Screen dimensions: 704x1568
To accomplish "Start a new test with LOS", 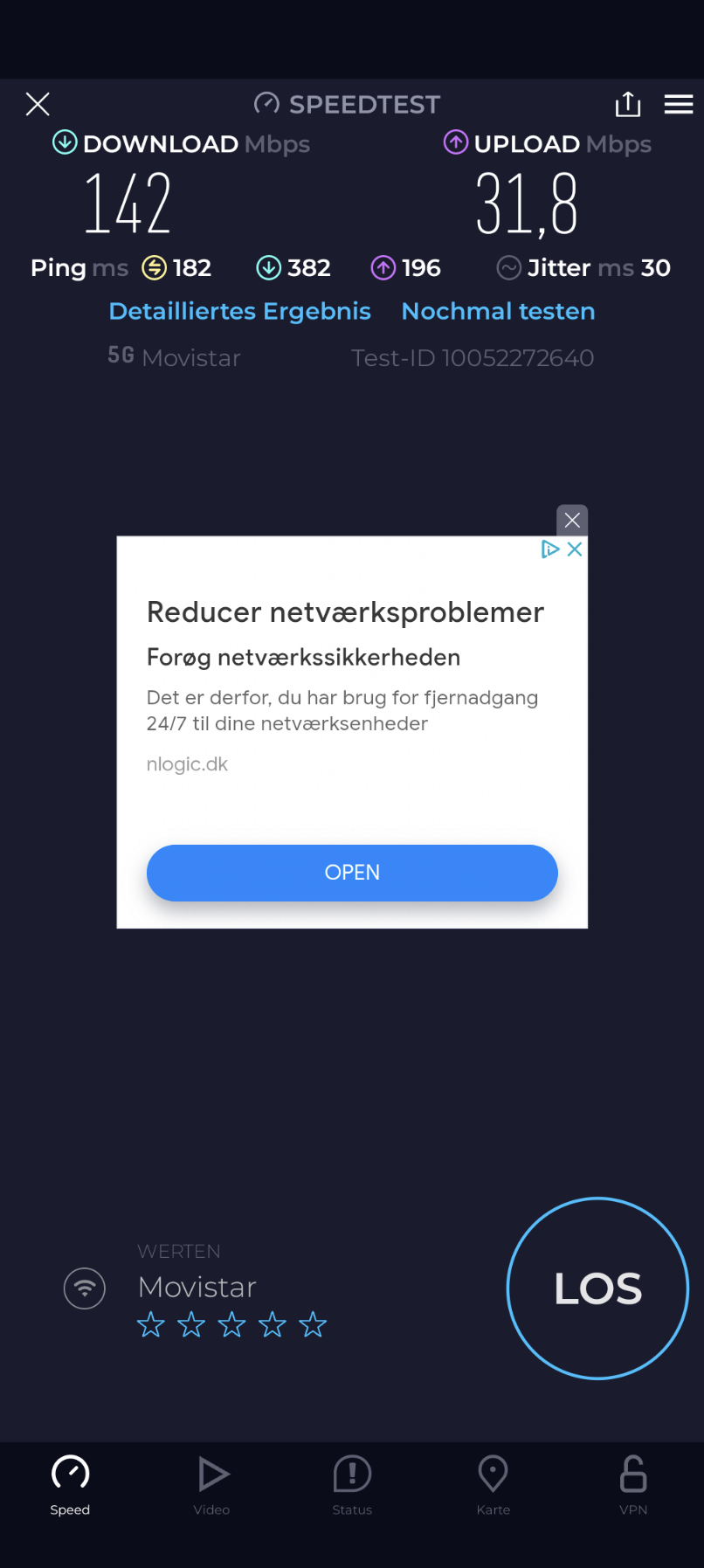I will tap(597, 1288).
